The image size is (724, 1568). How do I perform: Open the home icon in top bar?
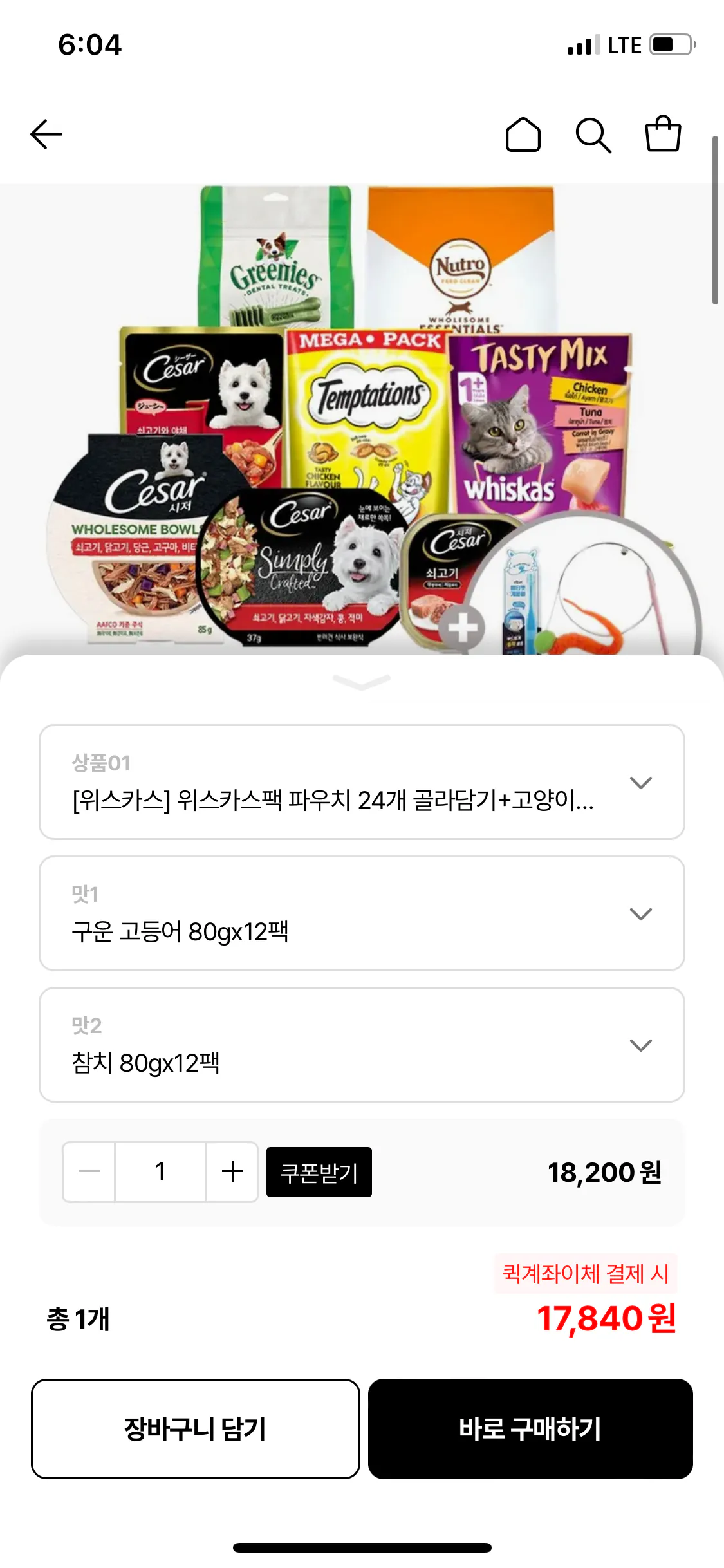(x=523, y=135)
